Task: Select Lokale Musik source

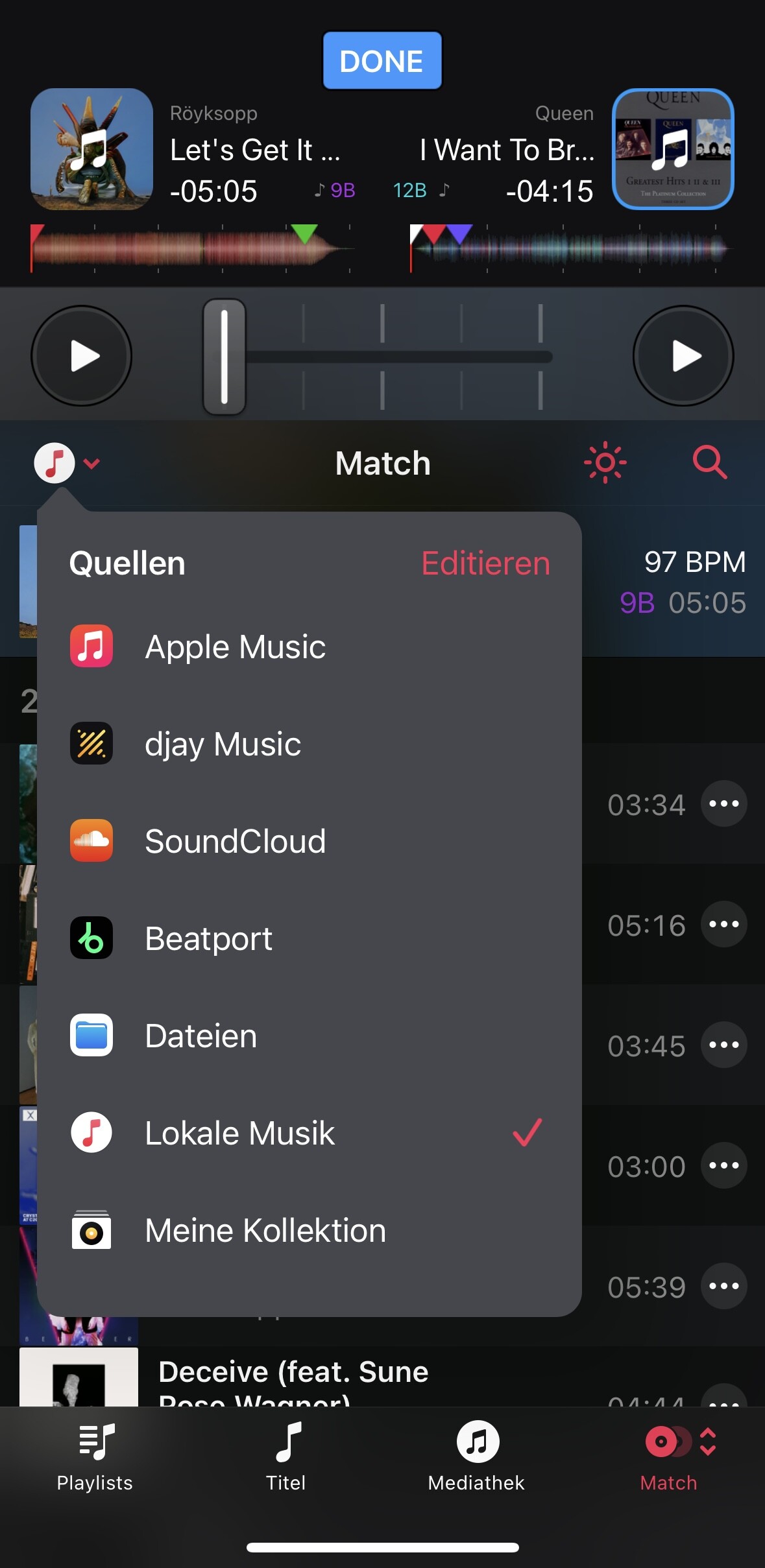Action: click(310, 1133)
